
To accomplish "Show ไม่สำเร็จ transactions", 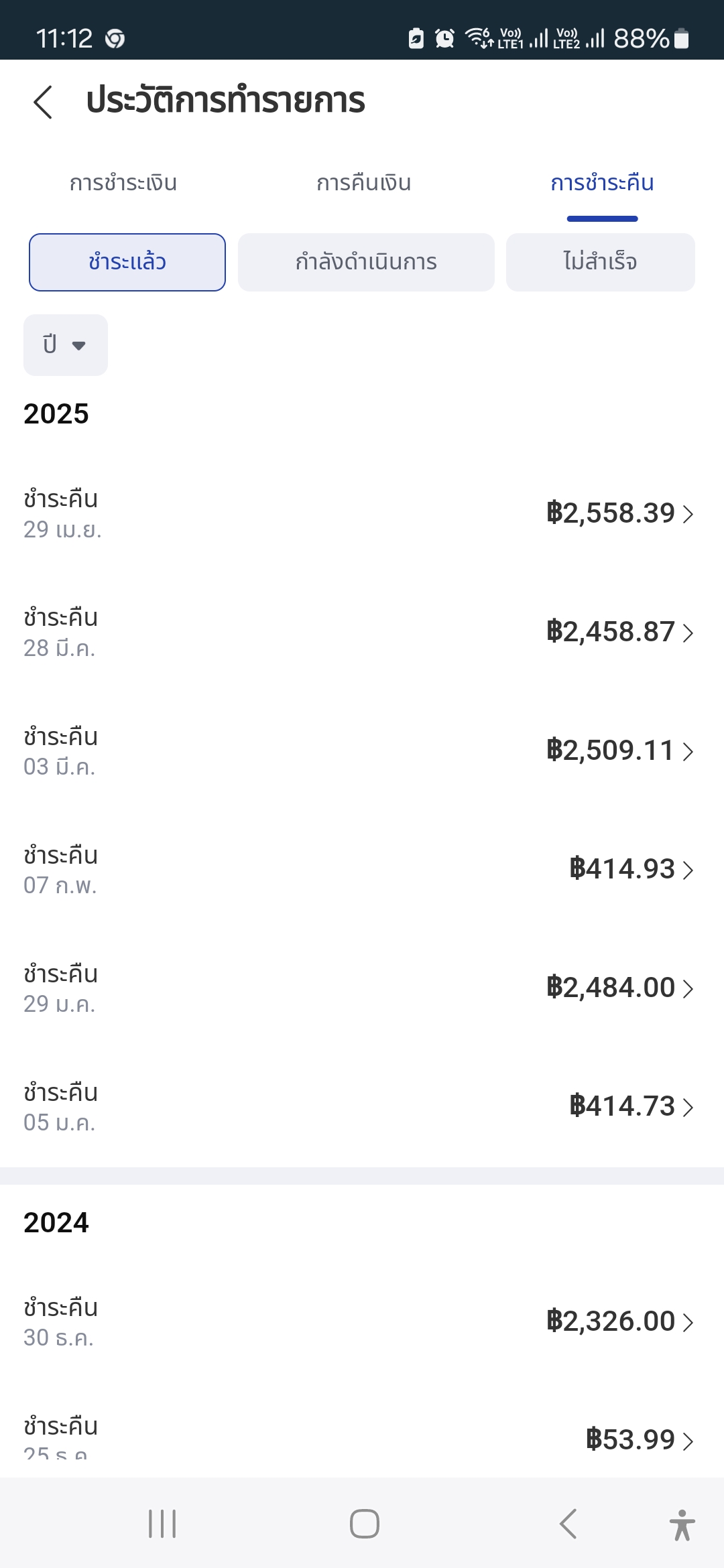I will [x=600, y=262].
